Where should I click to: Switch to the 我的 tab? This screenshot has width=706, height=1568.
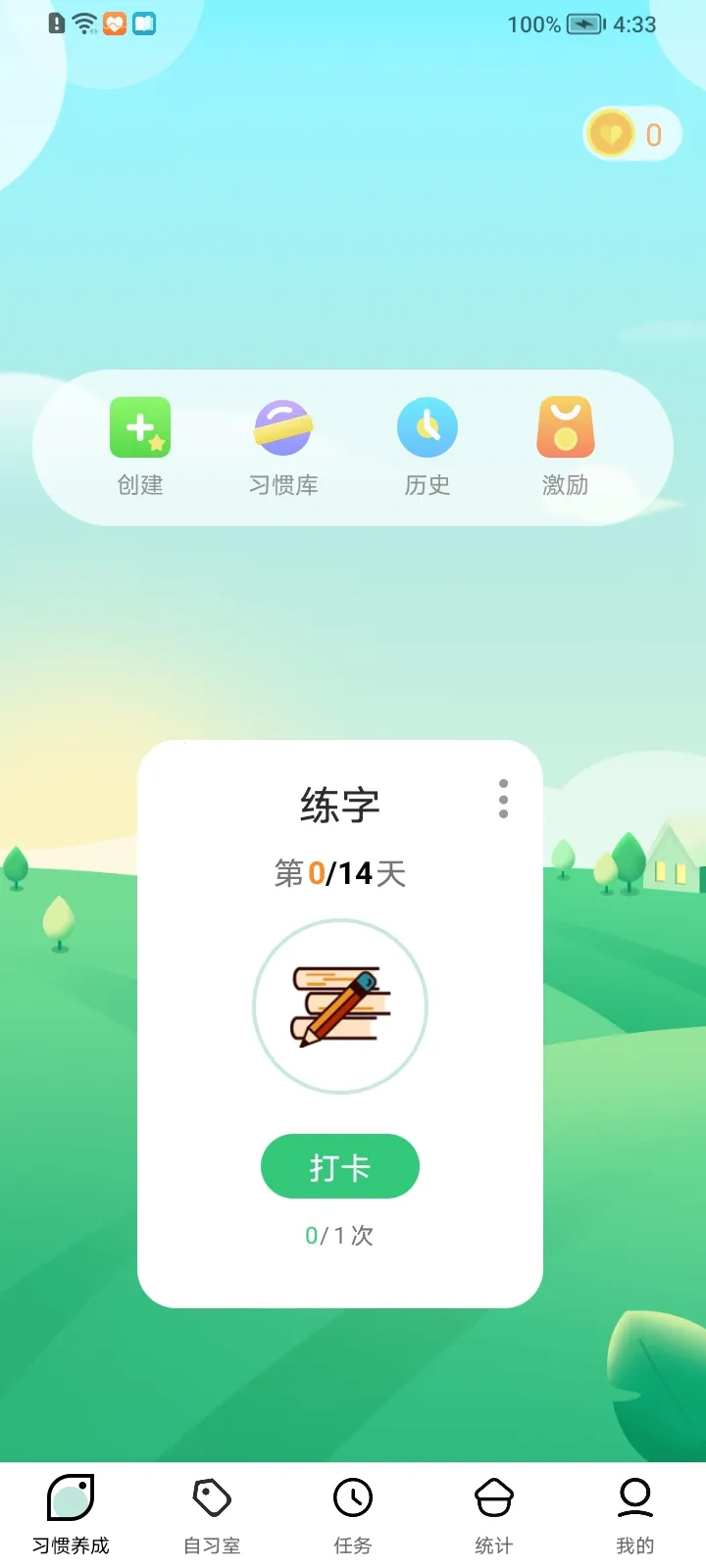click(634, 1514)
